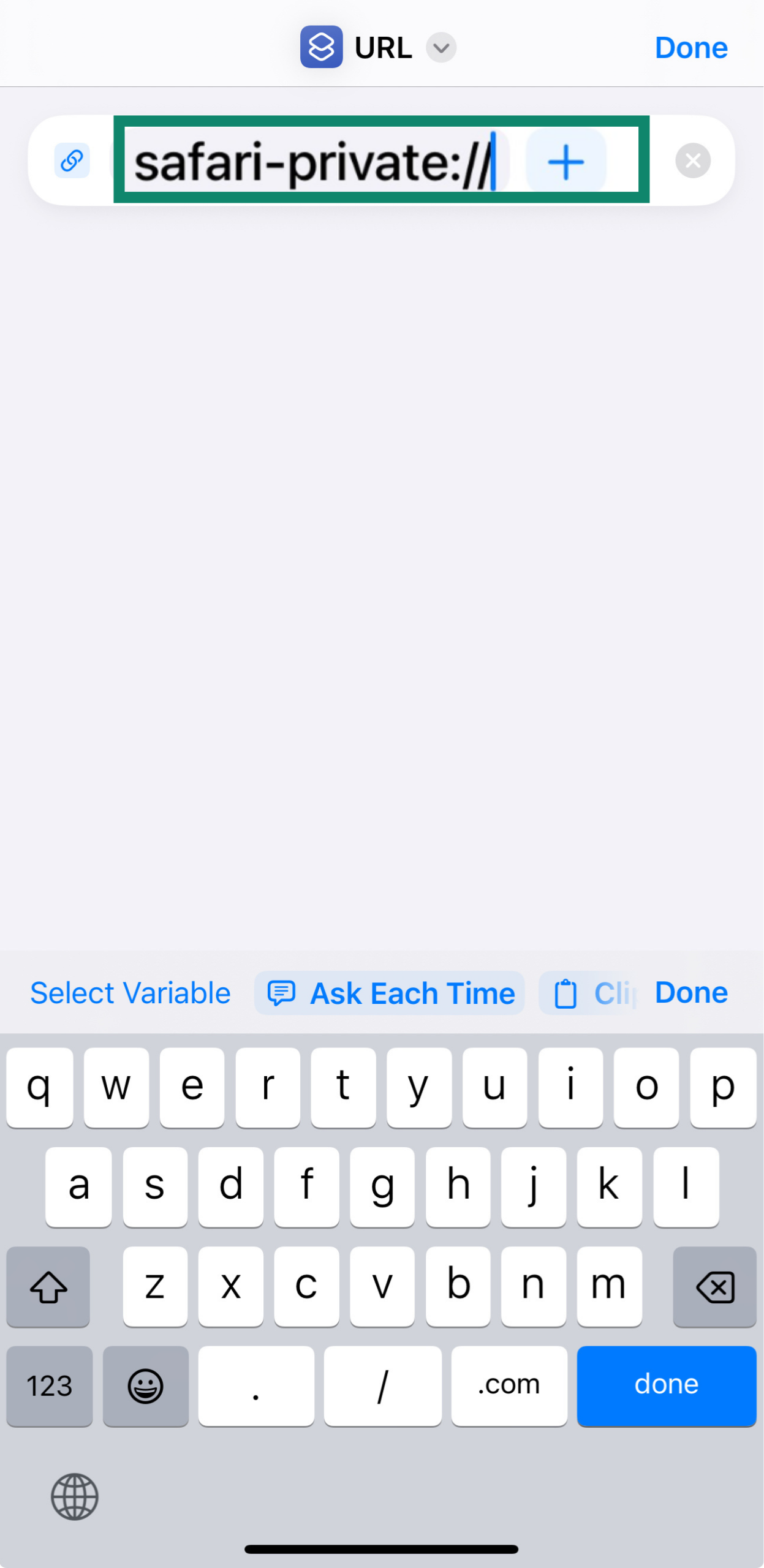Tap the .com keyboard key
This screenshot has width=764, height=1568.
(x=509, y=1386)
